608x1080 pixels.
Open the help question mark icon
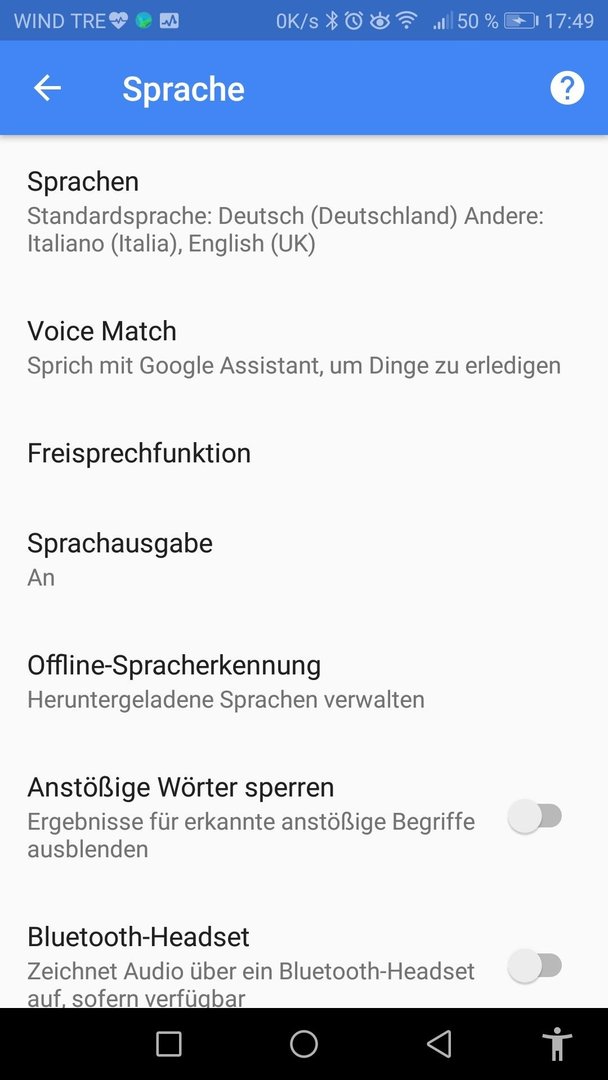coord(567,88)
